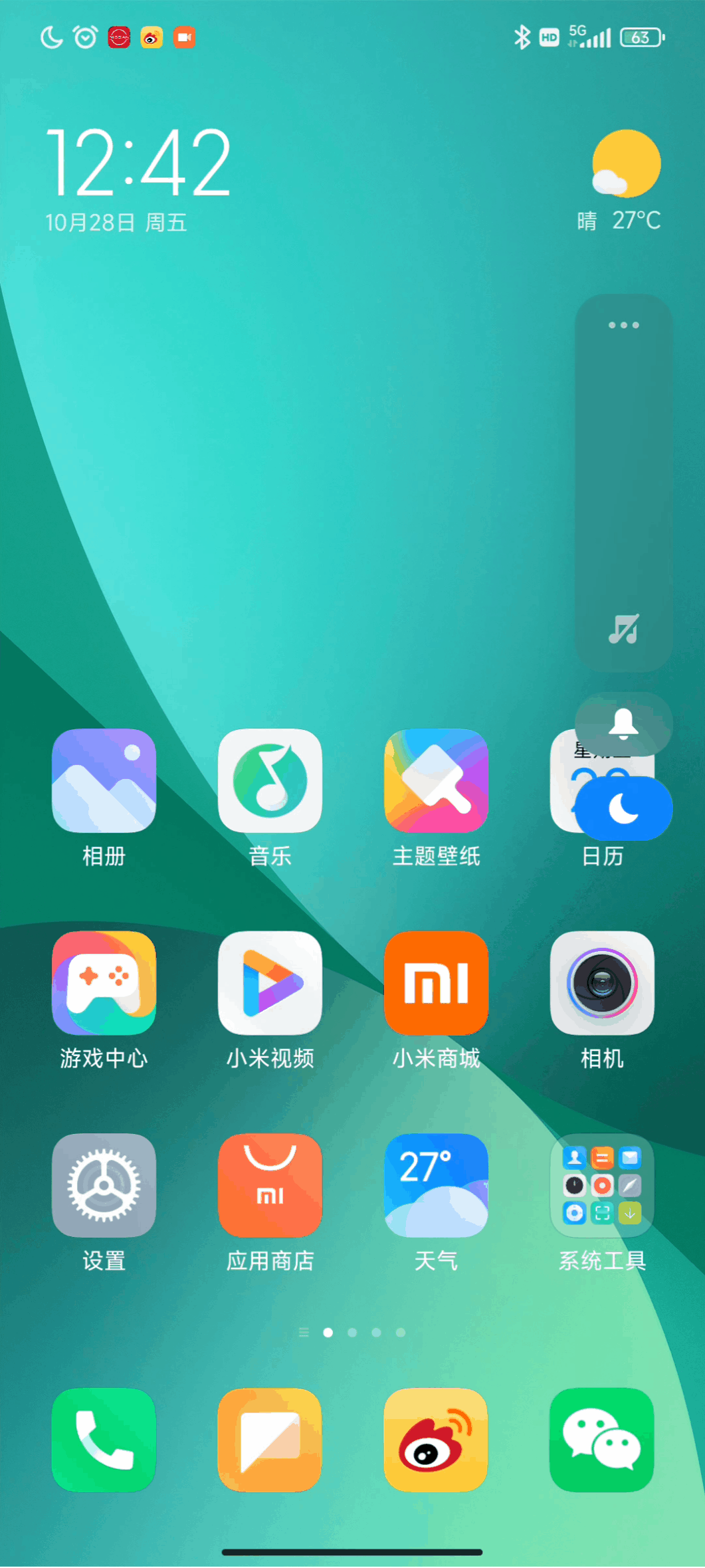Select the bell ringer mode button
705x1568 pixels.
pos(623,724)
